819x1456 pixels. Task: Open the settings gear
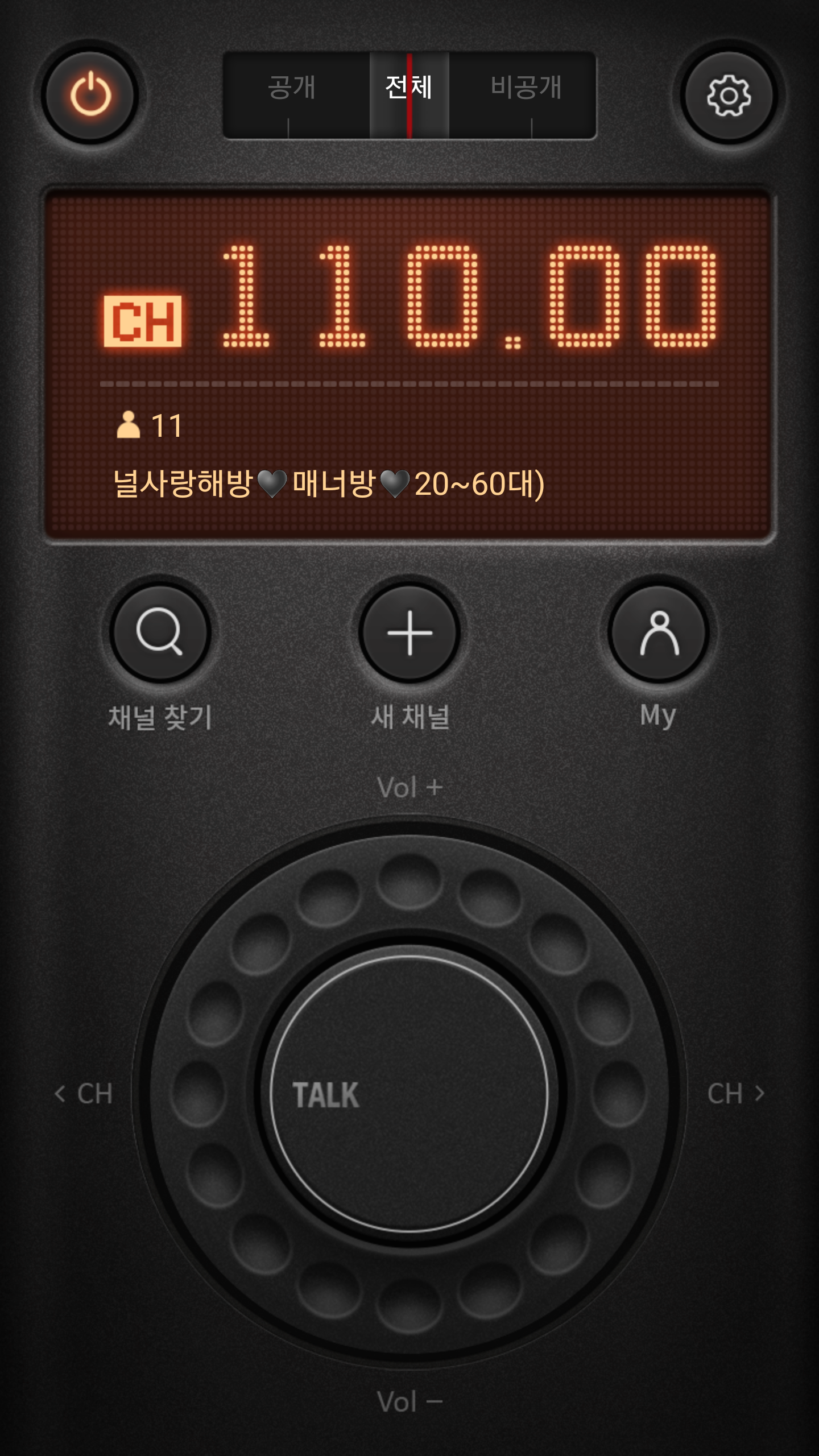pyautogui.click(x=729, y=96)
